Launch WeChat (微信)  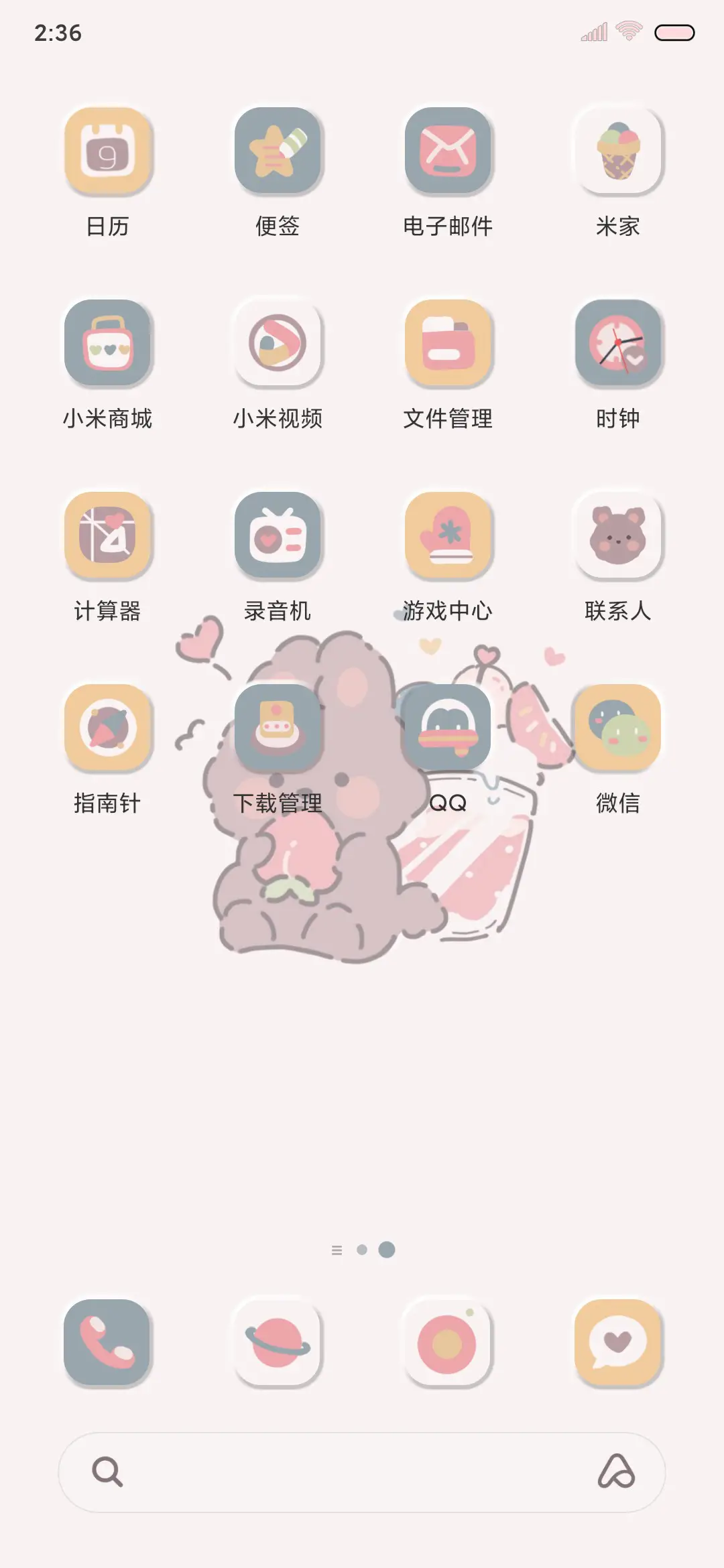[617, 730]
